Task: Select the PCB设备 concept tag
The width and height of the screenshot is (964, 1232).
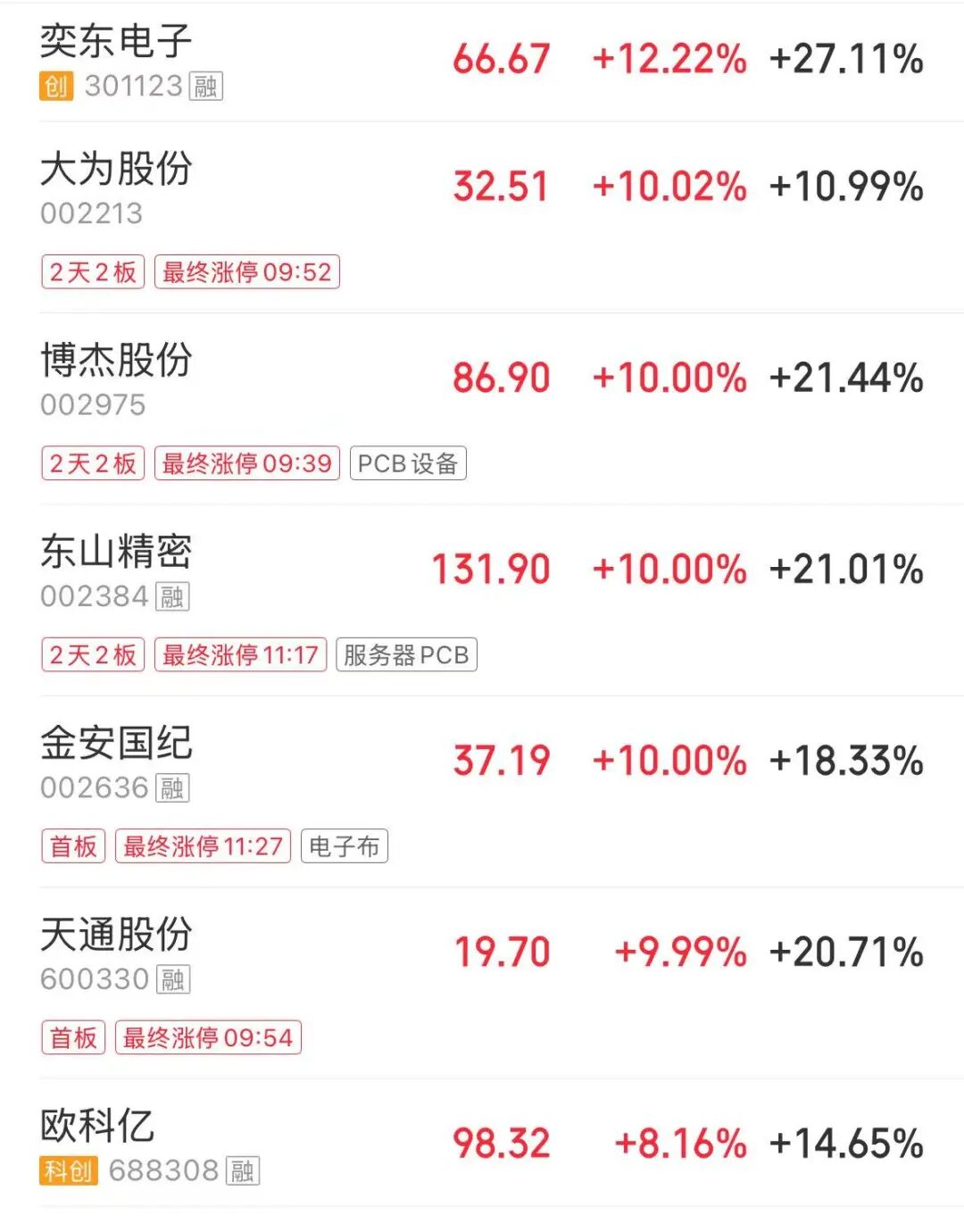Action: (409, 463)
